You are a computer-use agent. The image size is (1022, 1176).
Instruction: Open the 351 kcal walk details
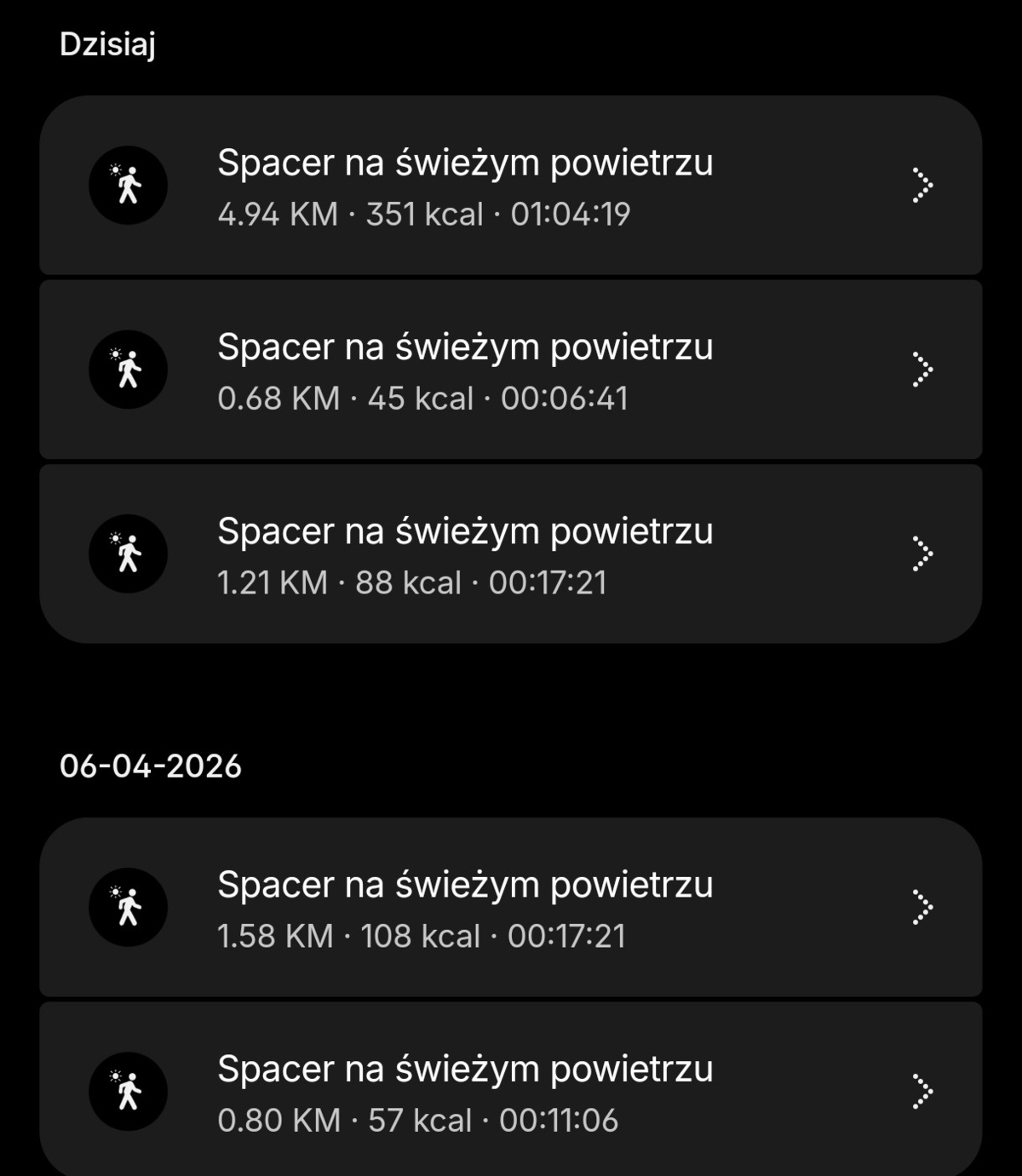[511, 186]
